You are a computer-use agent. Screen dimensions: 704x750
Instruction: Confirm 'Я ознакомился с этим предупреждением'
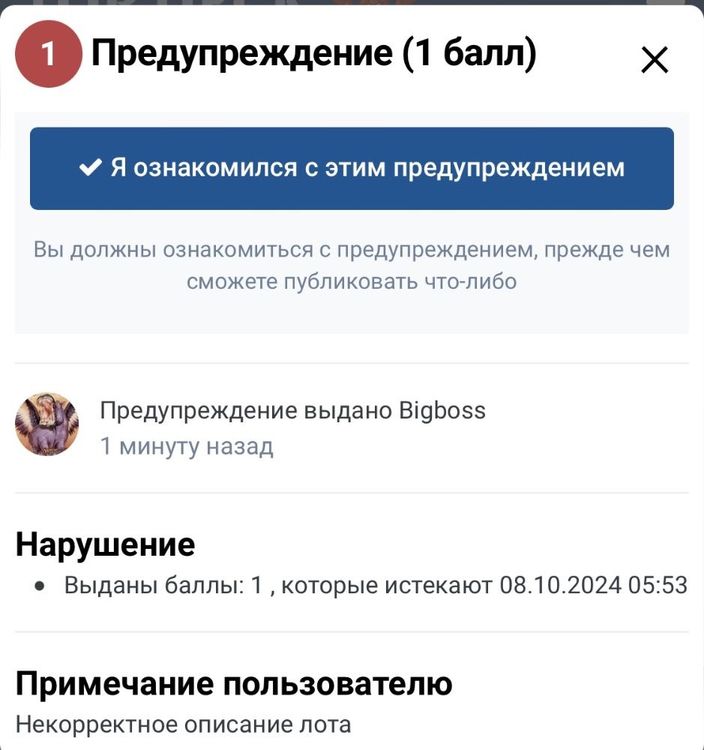coord(351,168)
